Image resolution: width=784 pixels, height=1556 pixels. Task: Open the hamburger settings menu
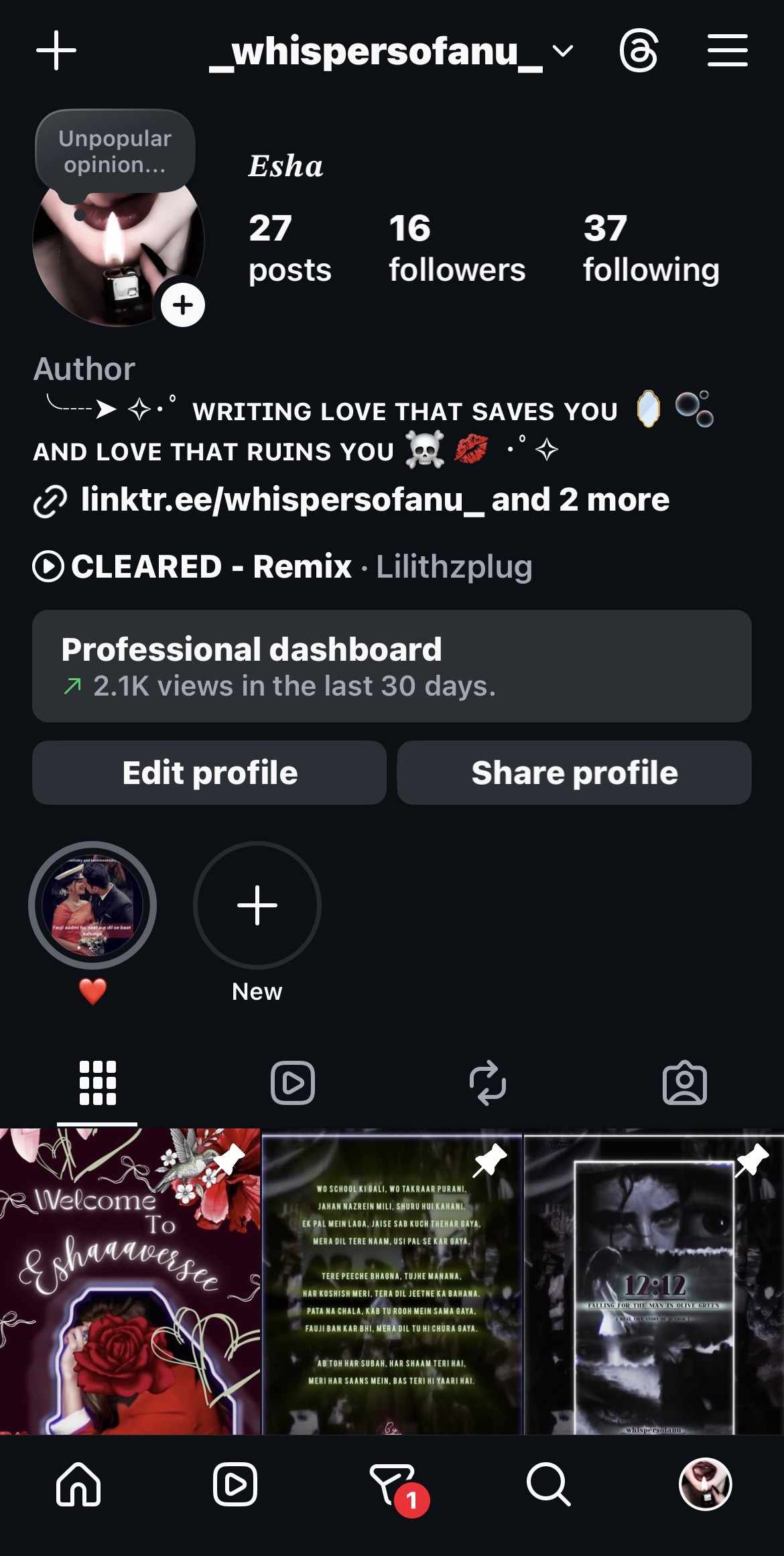(x=727, y=51)
